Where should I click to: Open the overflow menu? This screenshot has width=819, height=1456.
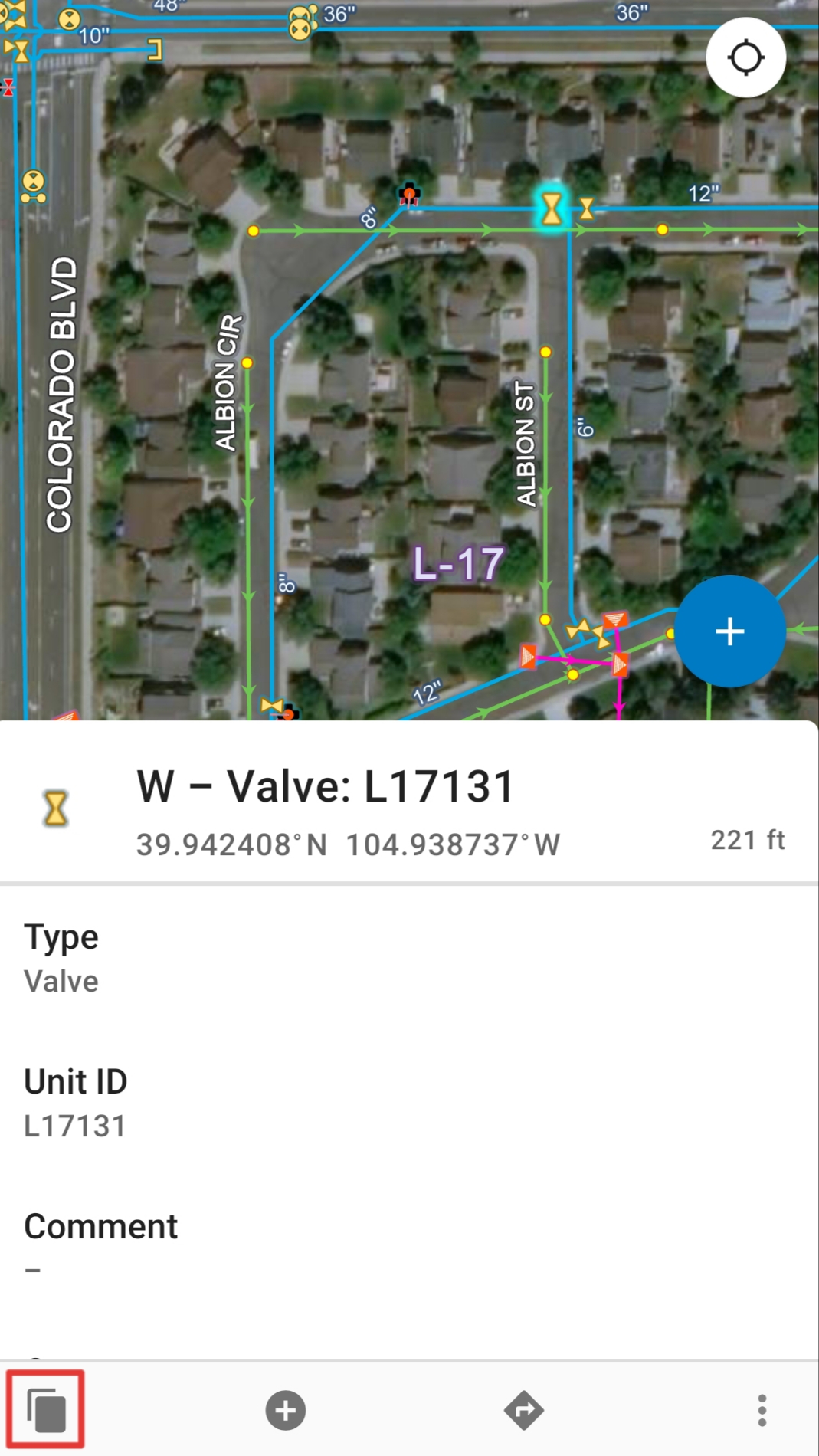(x=762, y=1410)
